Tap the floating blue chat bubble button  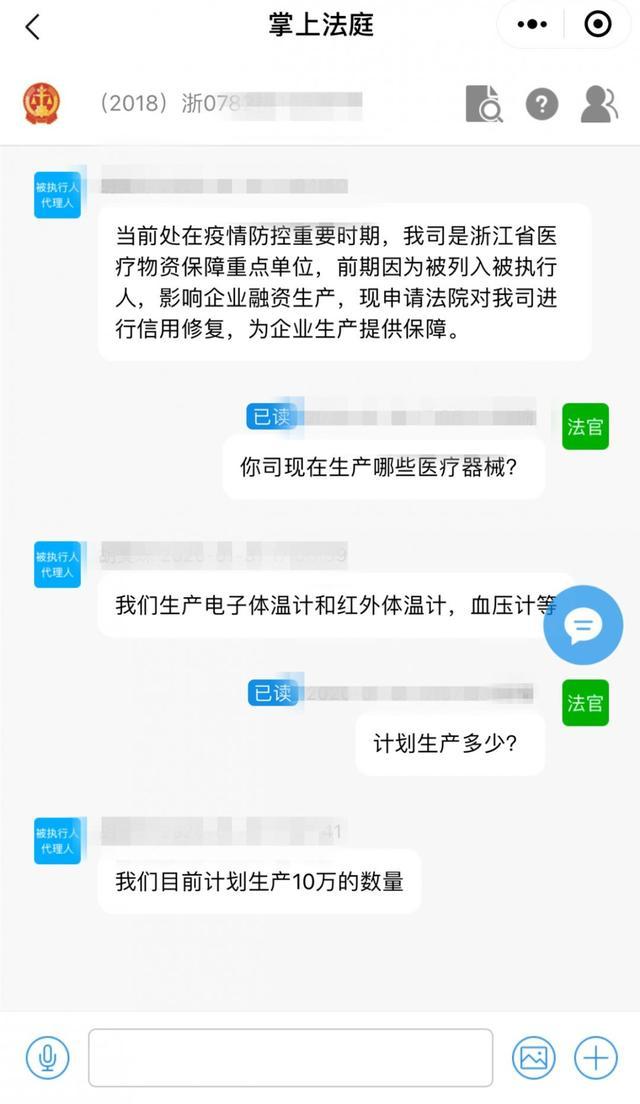pos(583,626)
